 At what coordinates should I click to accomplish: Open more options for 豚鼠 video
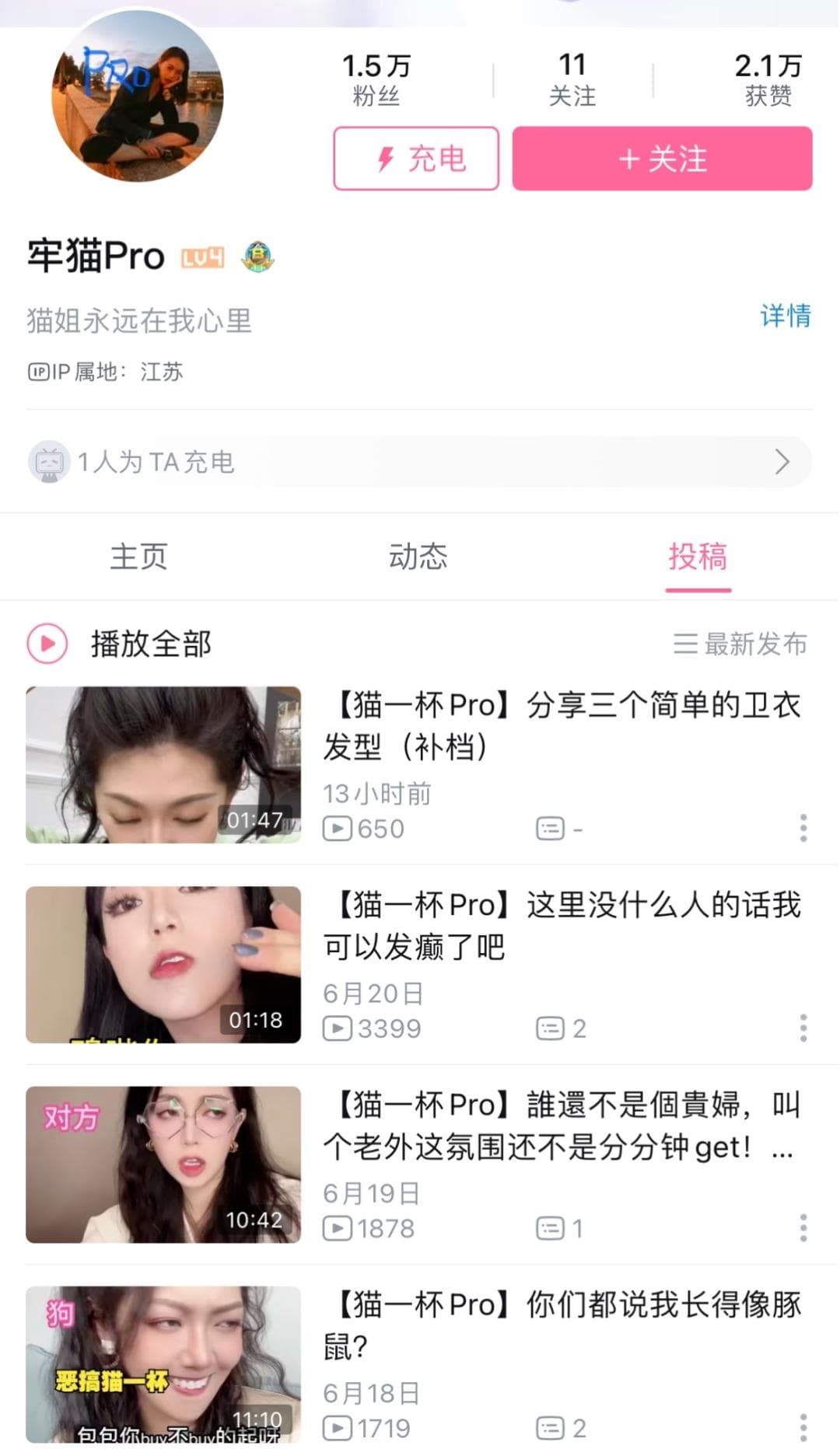click(803, 1427)
